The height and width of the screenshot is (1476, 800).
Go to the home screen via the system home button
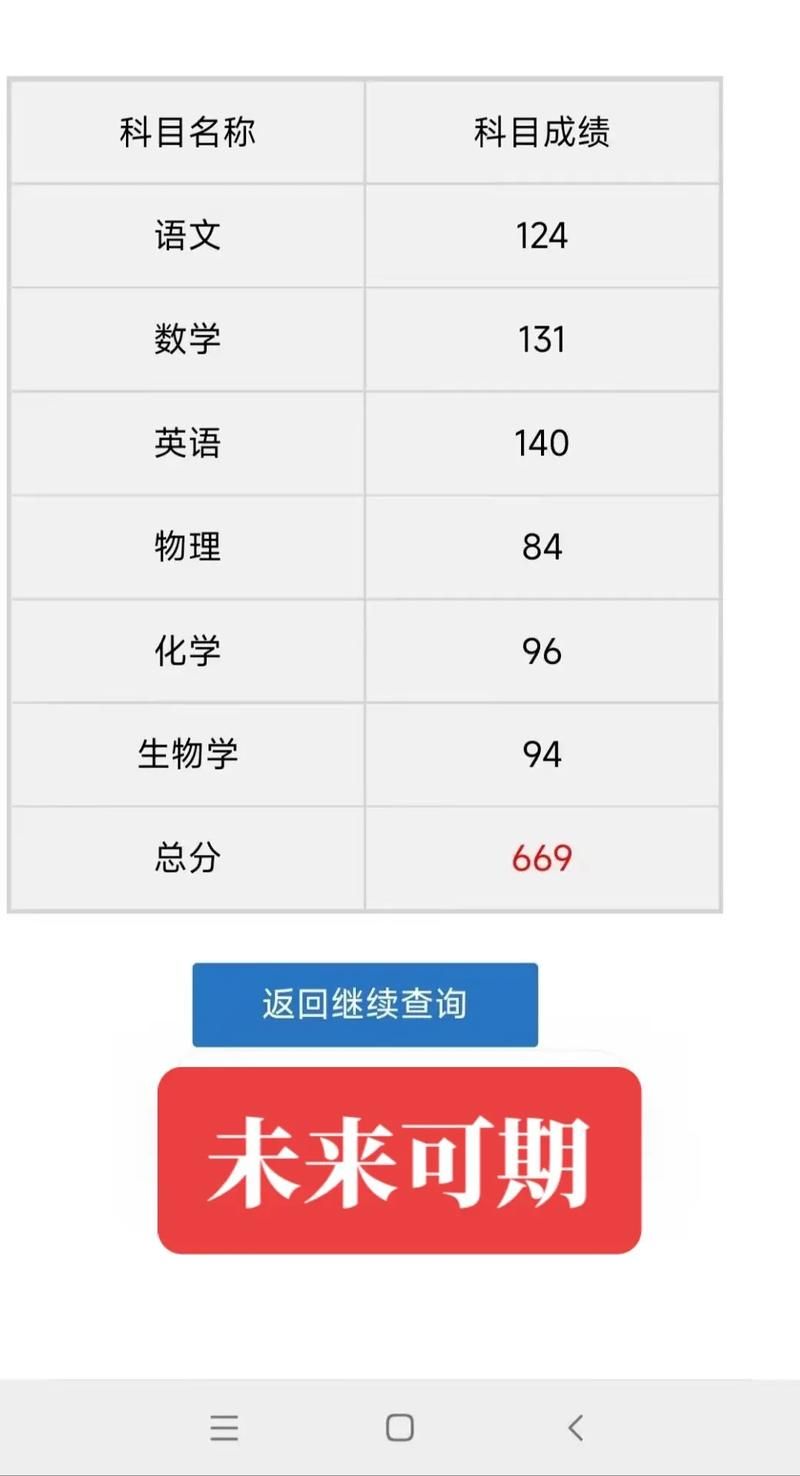point(400,1428)
